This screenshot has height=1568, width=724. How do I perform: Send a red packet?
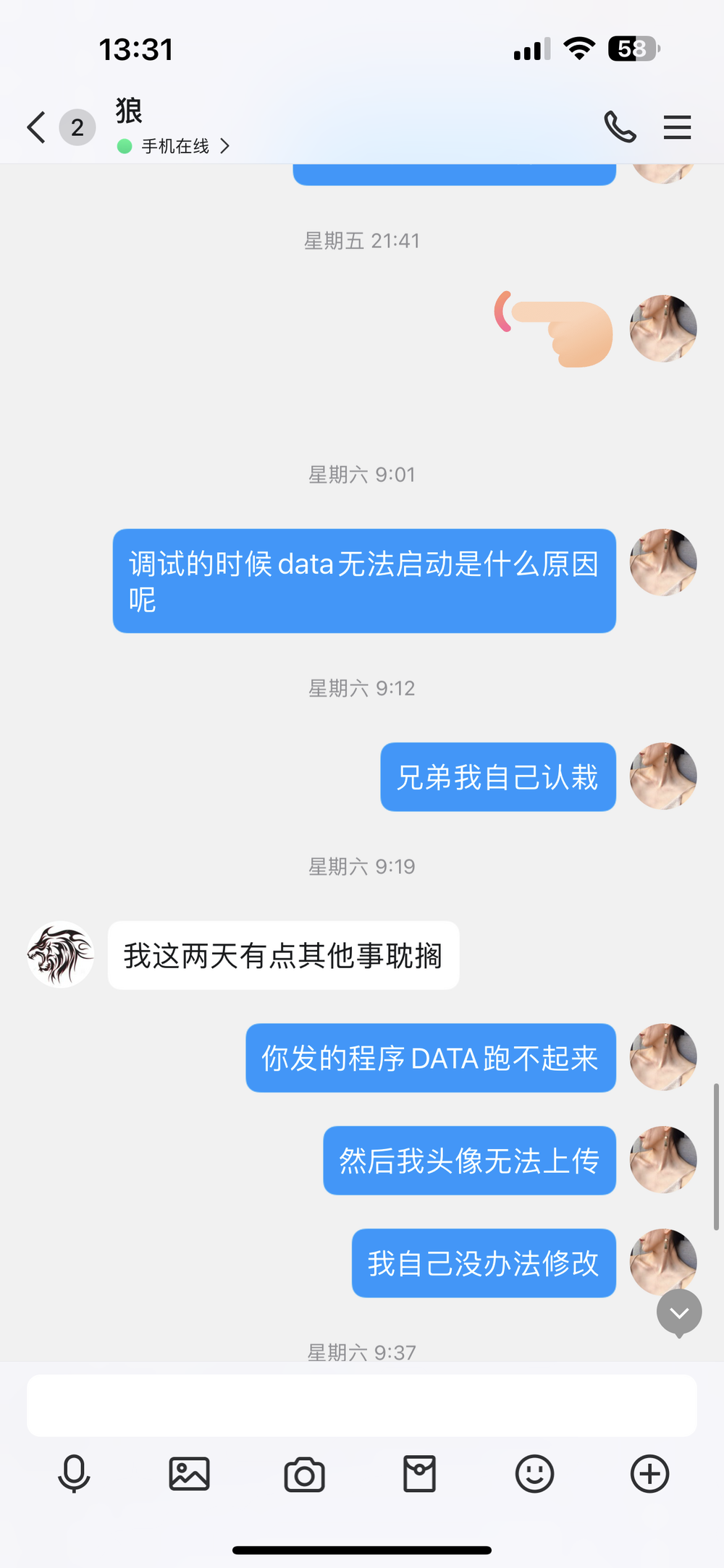point(418,1474)
